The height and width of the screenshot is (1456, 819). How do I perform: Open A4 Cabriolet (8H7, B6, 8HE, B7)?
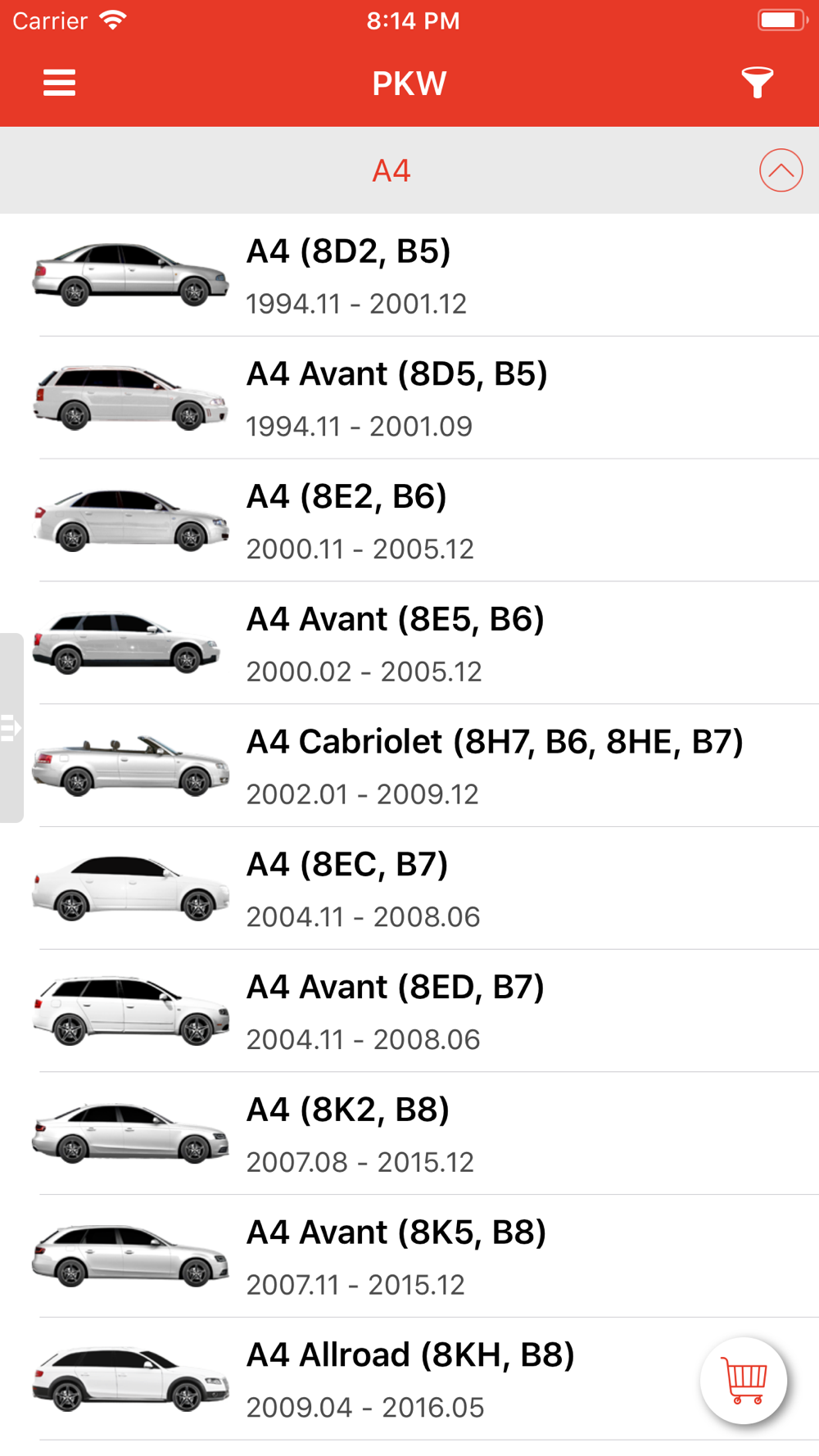coord(409,766)
